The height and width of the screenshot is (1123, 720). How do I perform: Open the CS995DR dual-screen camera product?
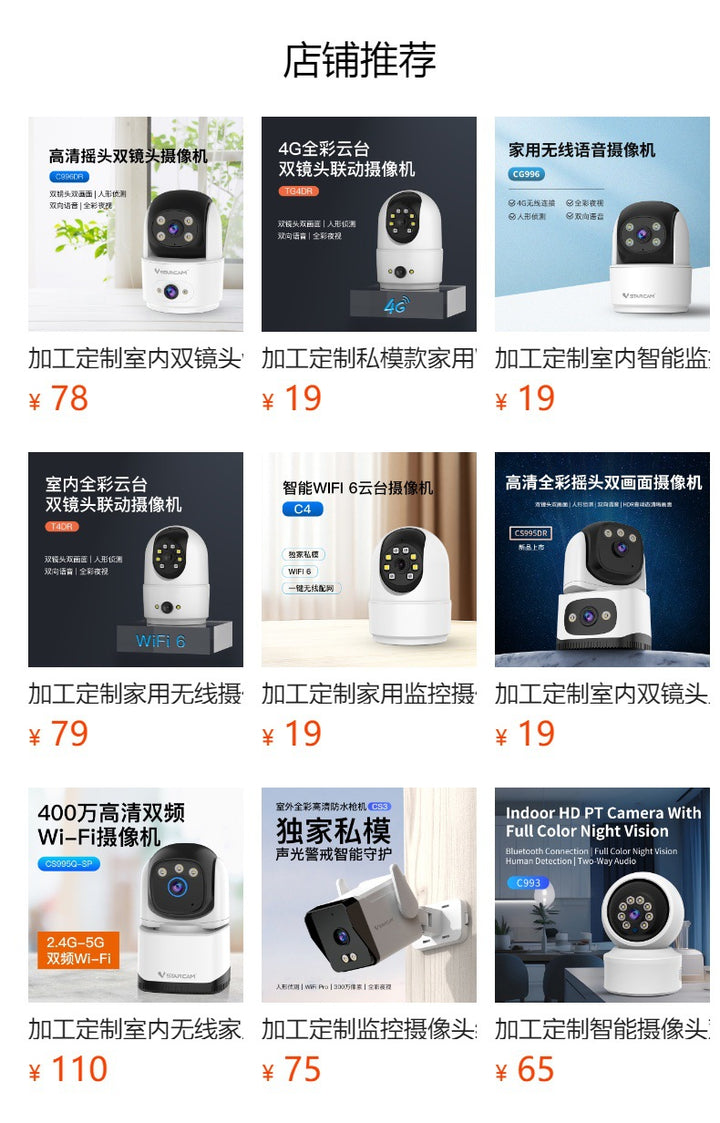(602, 559)
